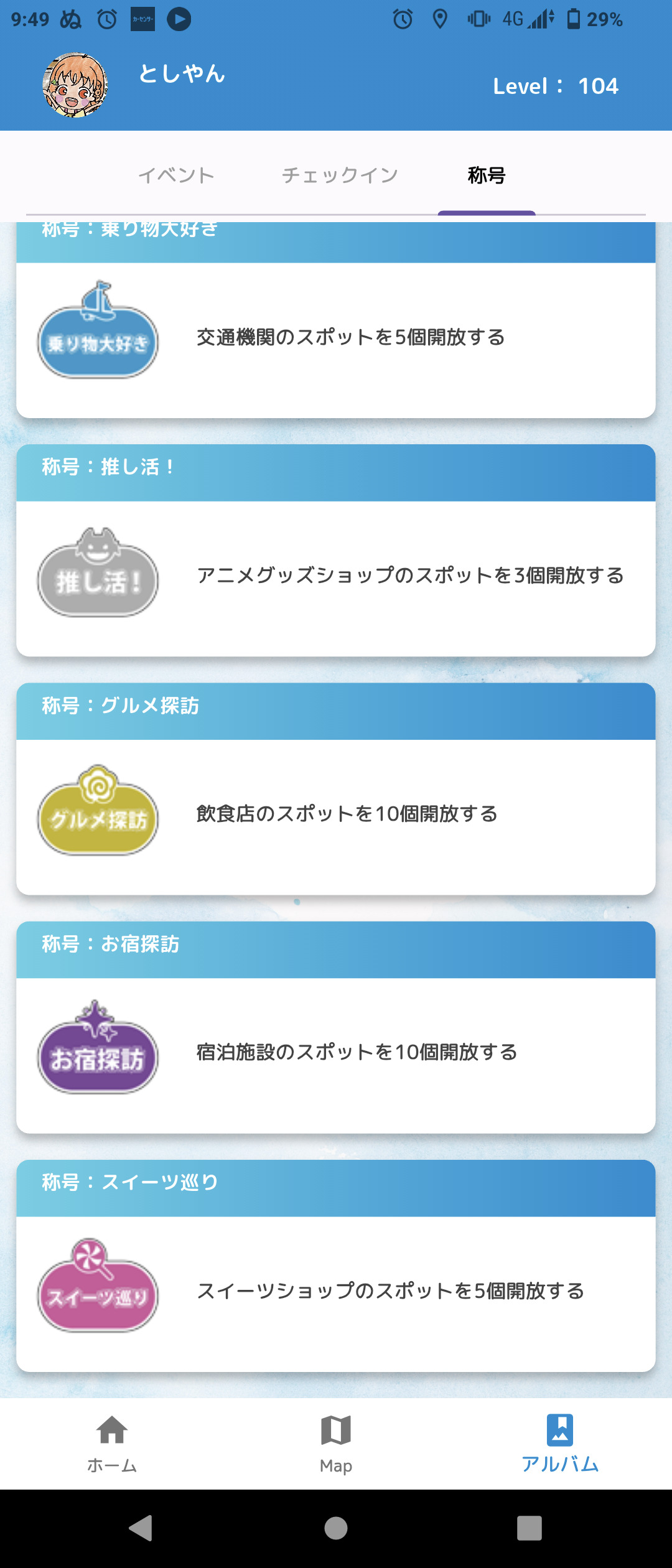Tap the system back button
This screenshot has height=1568, width=672.
pyautogui.click(x=142, y=1528)
